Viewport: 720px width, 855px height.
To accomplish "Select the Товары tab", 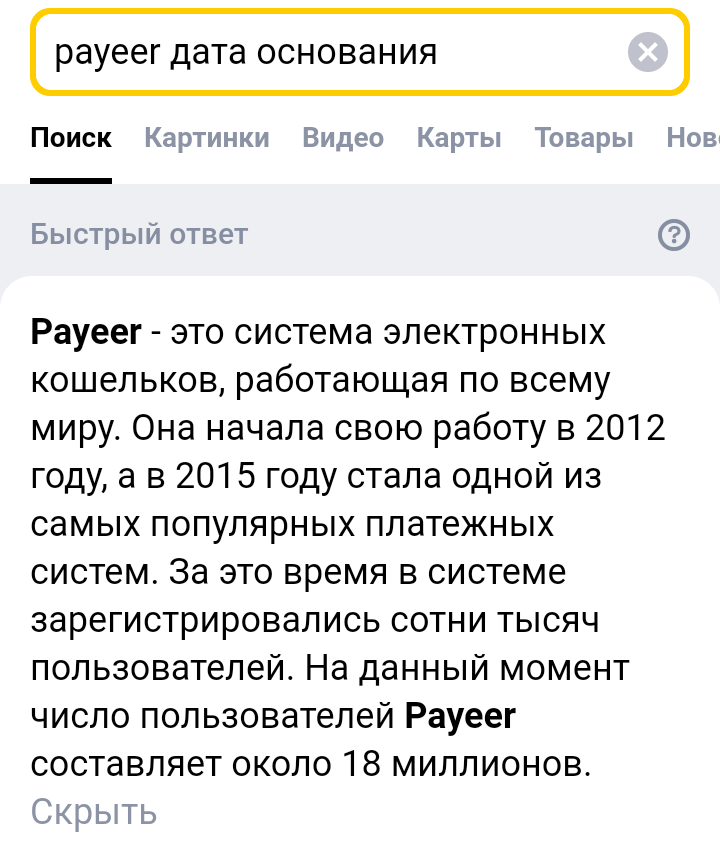I will tap(584, 138).
